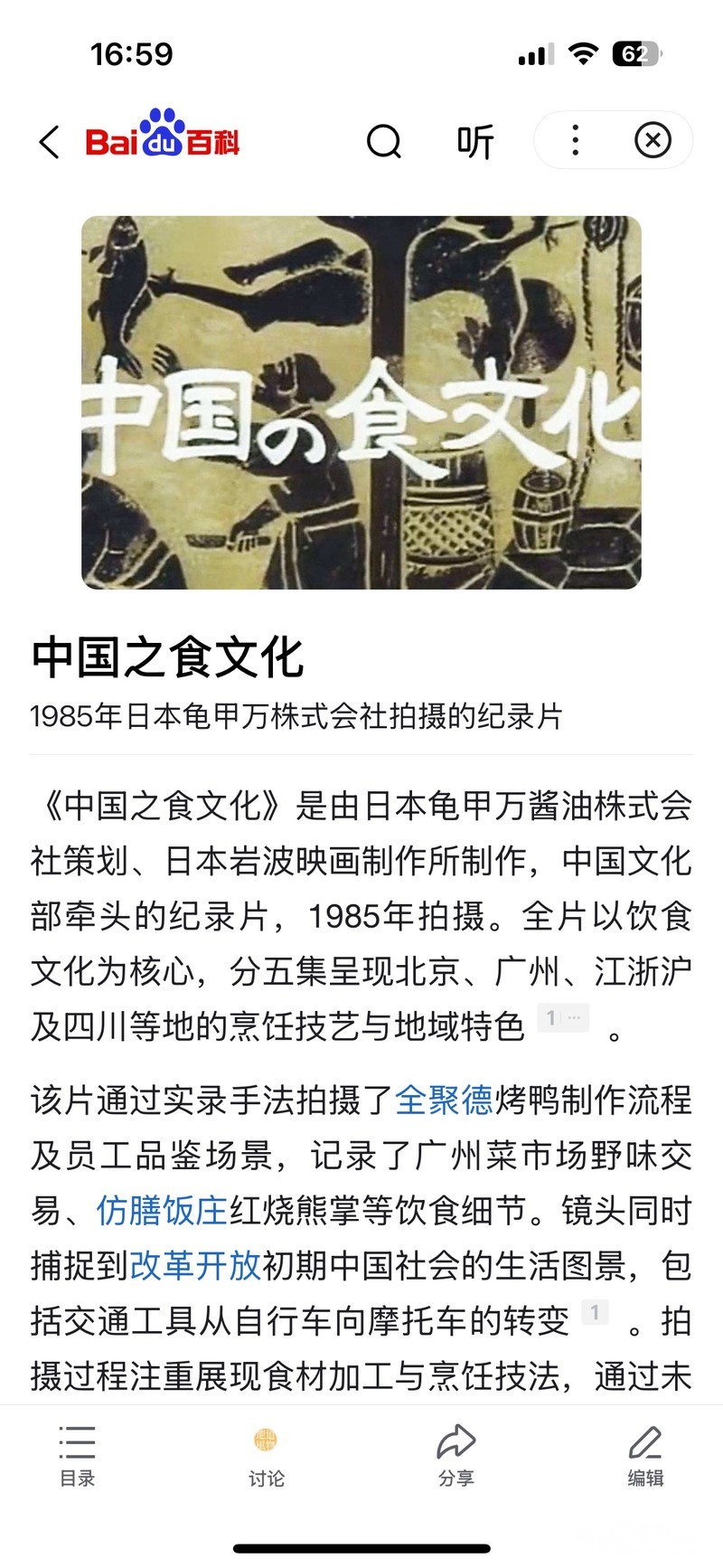Open the three-dot overflow menu
This screenshot has width=723, height=1568.
pos(575,140)
